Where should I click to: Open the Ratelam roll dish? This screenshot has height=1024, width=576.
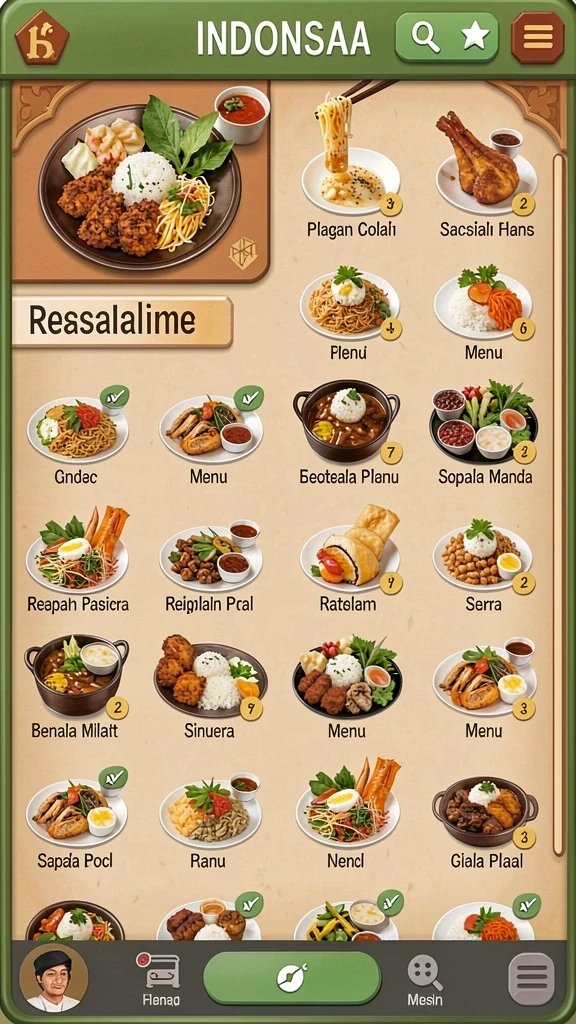[x=349, y=560]
